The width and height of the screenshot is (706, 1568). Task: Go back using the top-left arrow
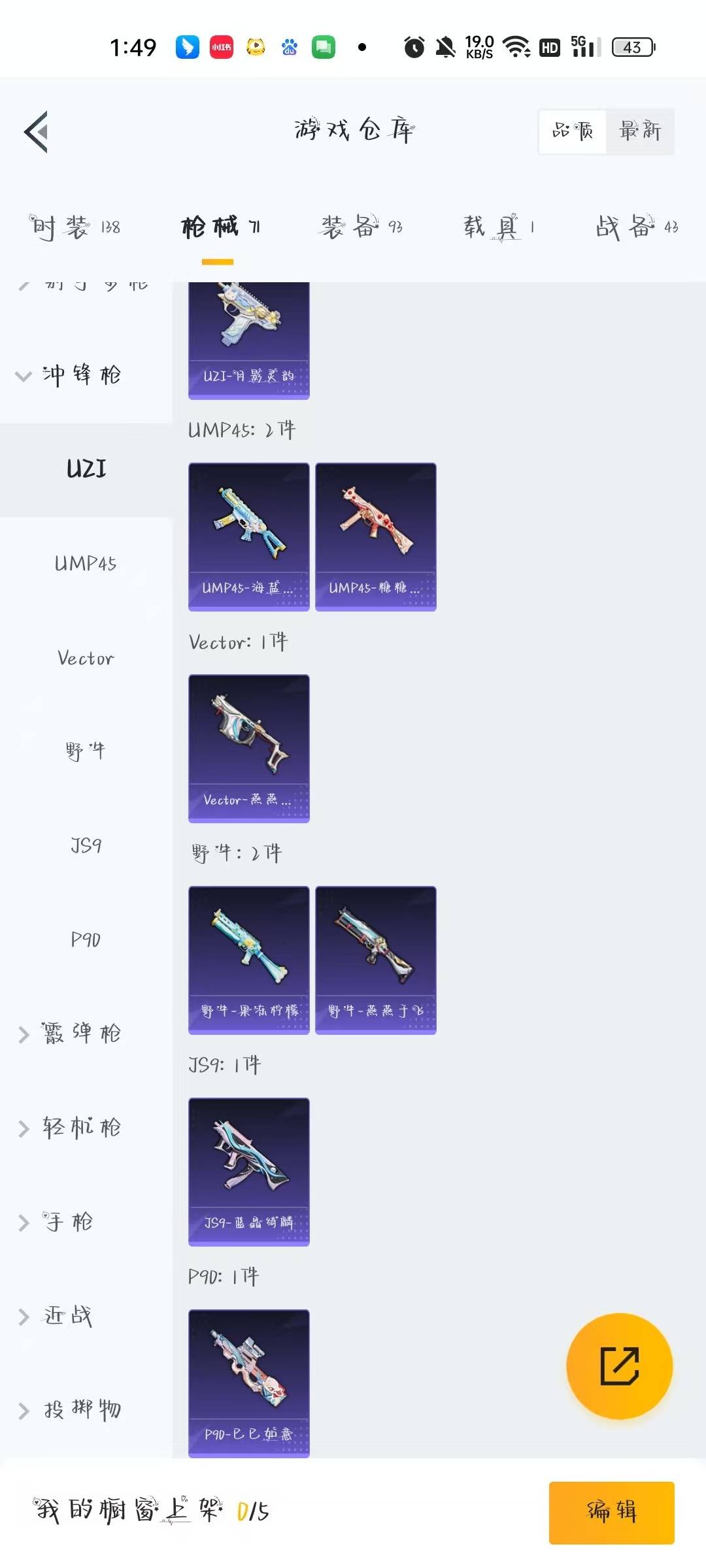pyautogui.click(x=37, y=131)
